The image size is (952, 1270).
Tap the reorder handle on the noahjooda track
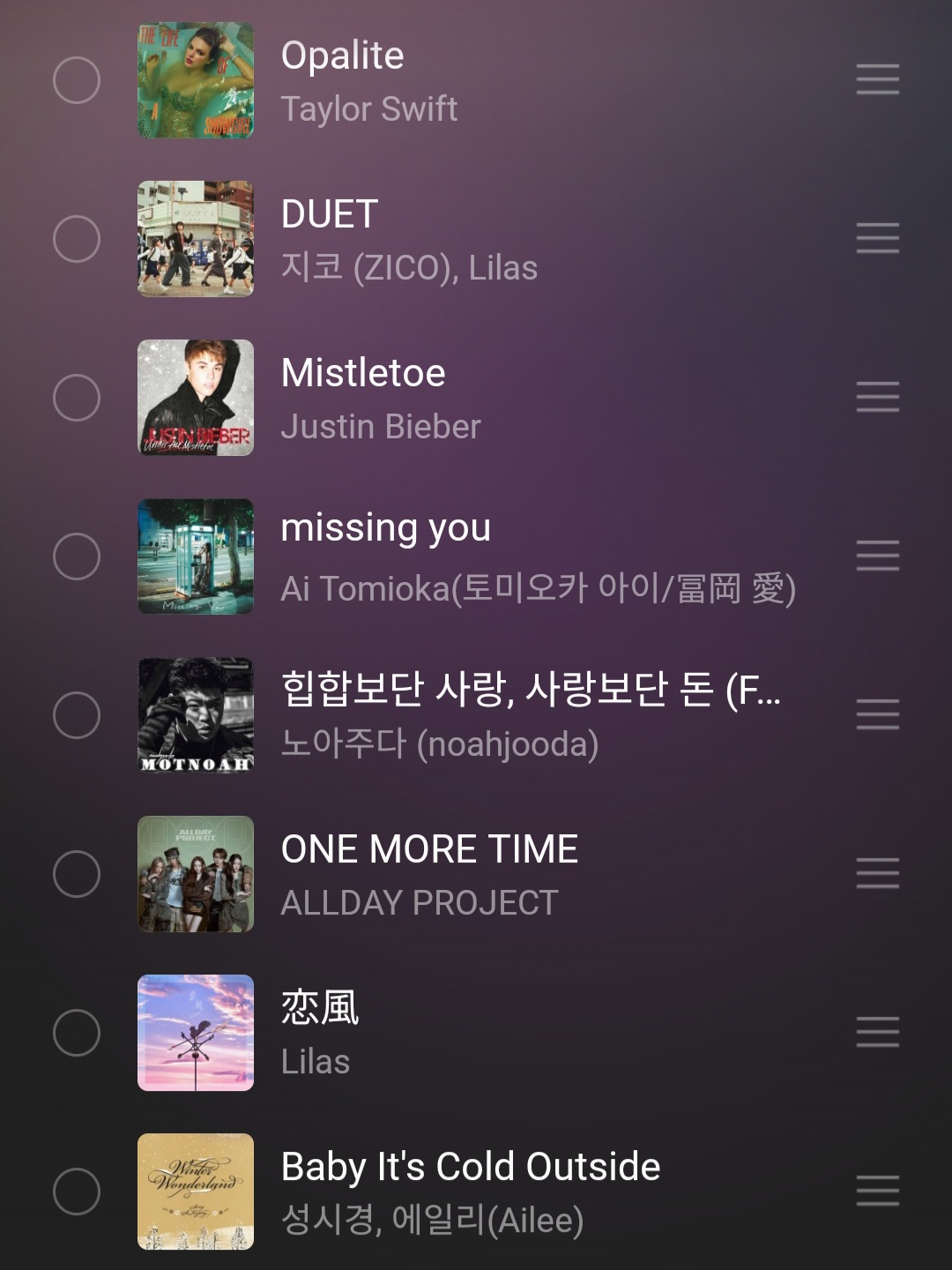pos(877,715)
